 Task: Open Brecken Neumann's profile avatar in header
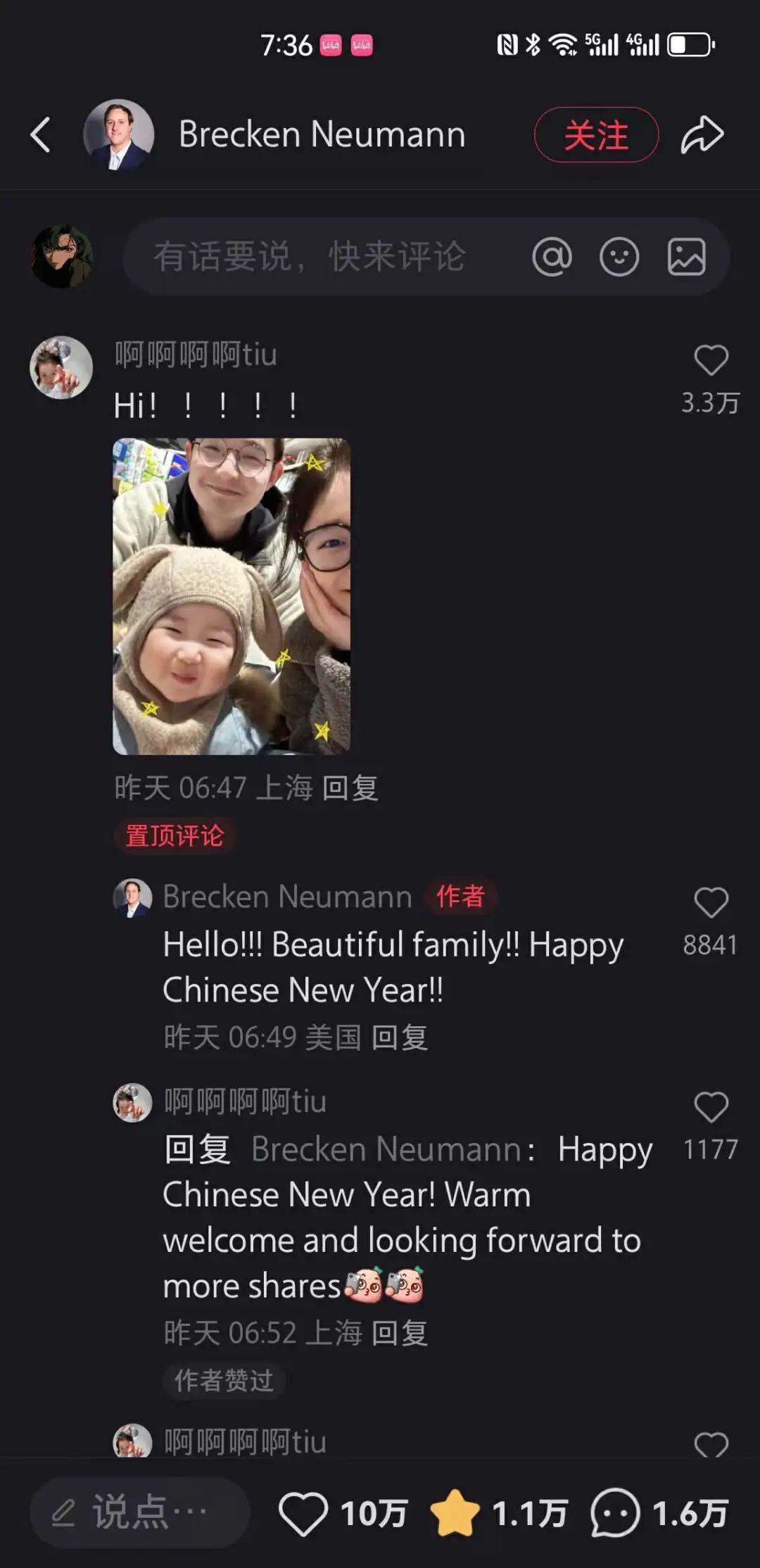tap(118, 134)
